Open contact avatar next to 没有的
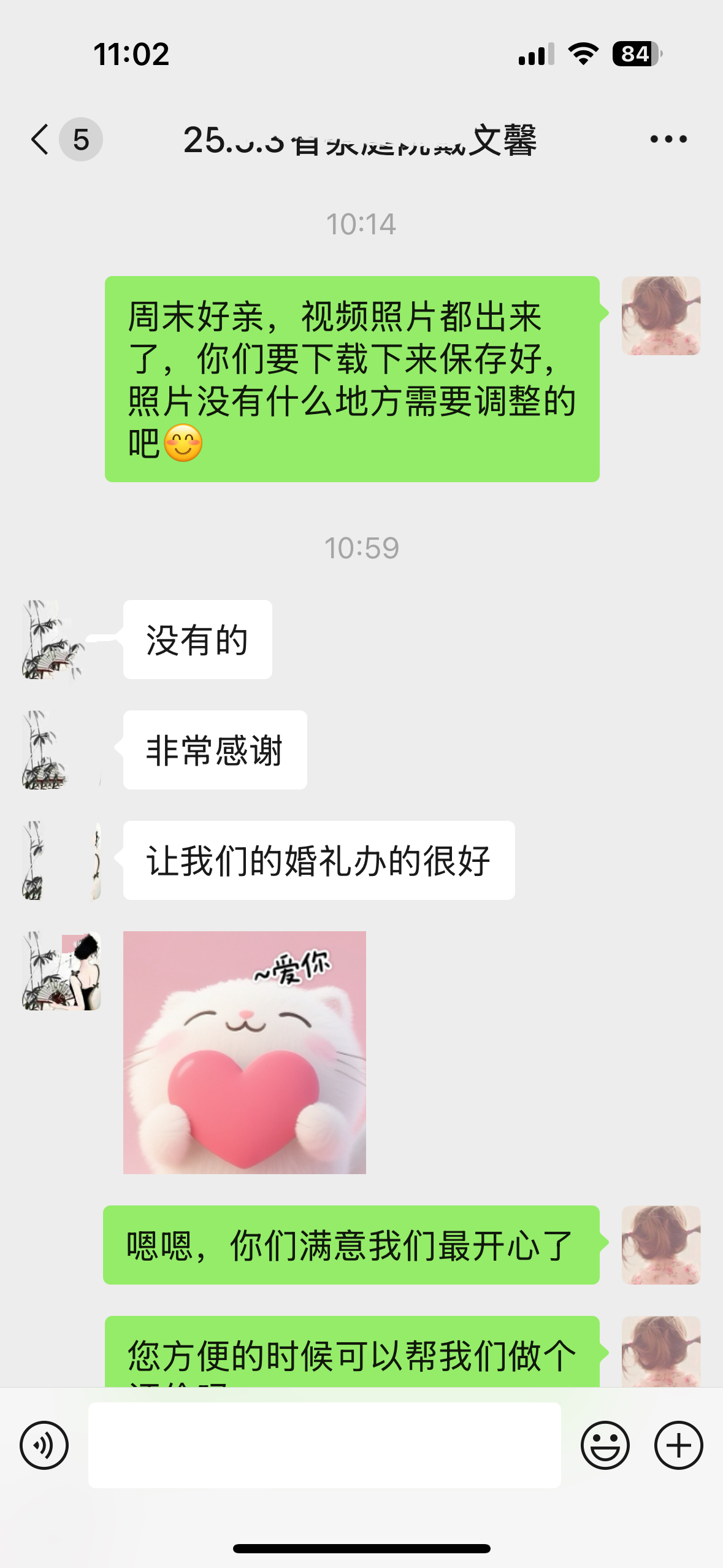Screen dimensions: 723x1568 click(x=61, y=640)
